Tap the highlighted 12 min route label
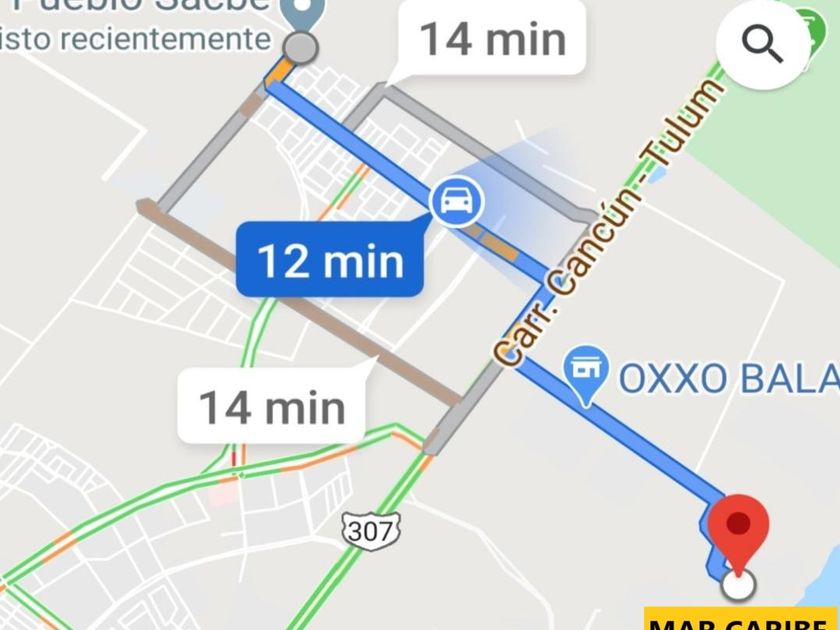The width and height of the screenshot is (840, 630). point(330,261)
